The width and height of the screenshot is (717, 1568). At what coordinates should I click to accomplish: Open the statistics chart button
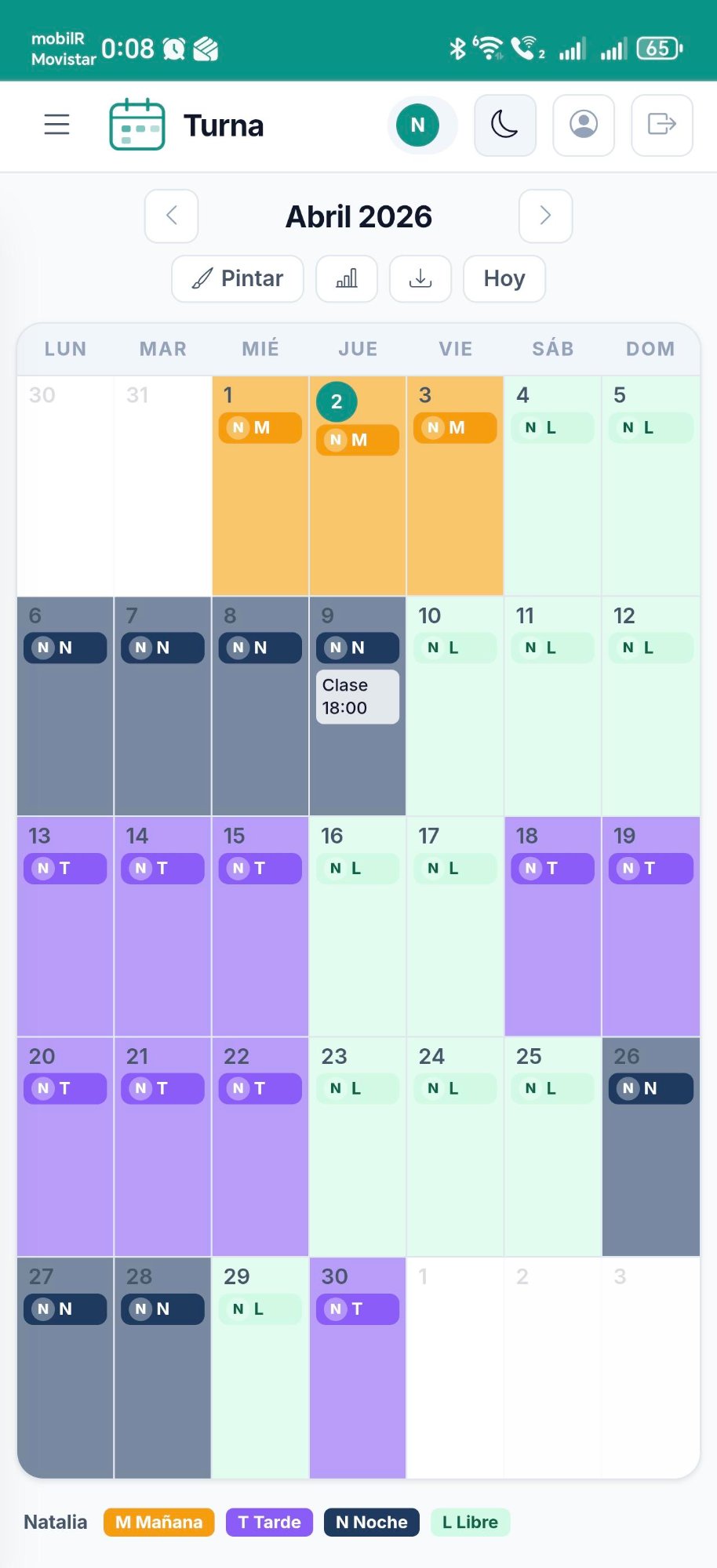tap(346, 278)
